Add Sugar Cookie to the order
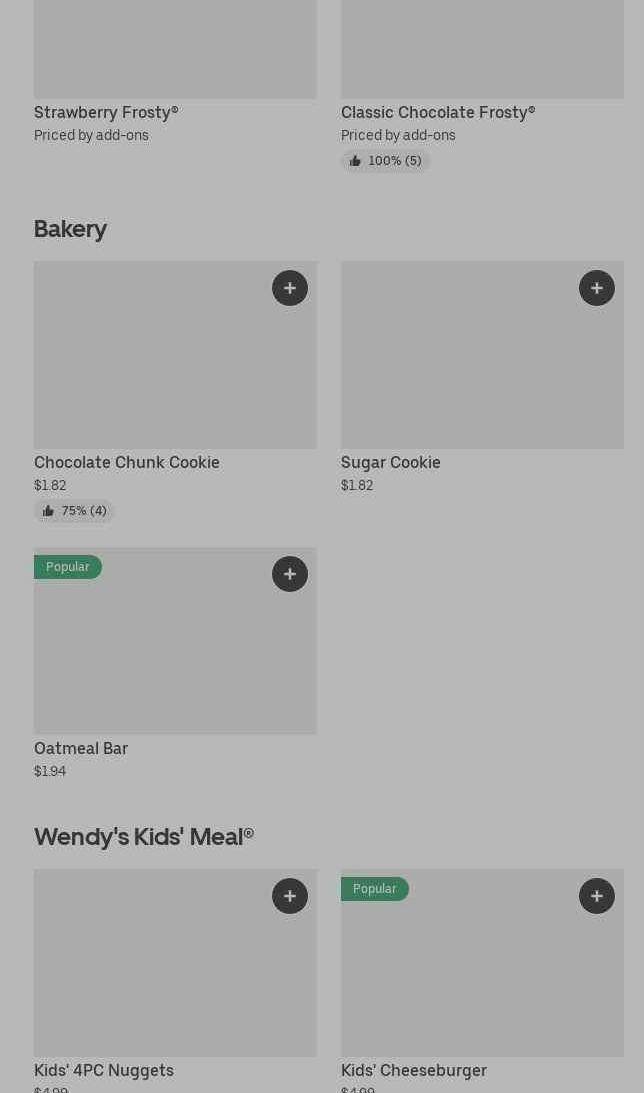The image size is (644, 1093). (597, 288)
